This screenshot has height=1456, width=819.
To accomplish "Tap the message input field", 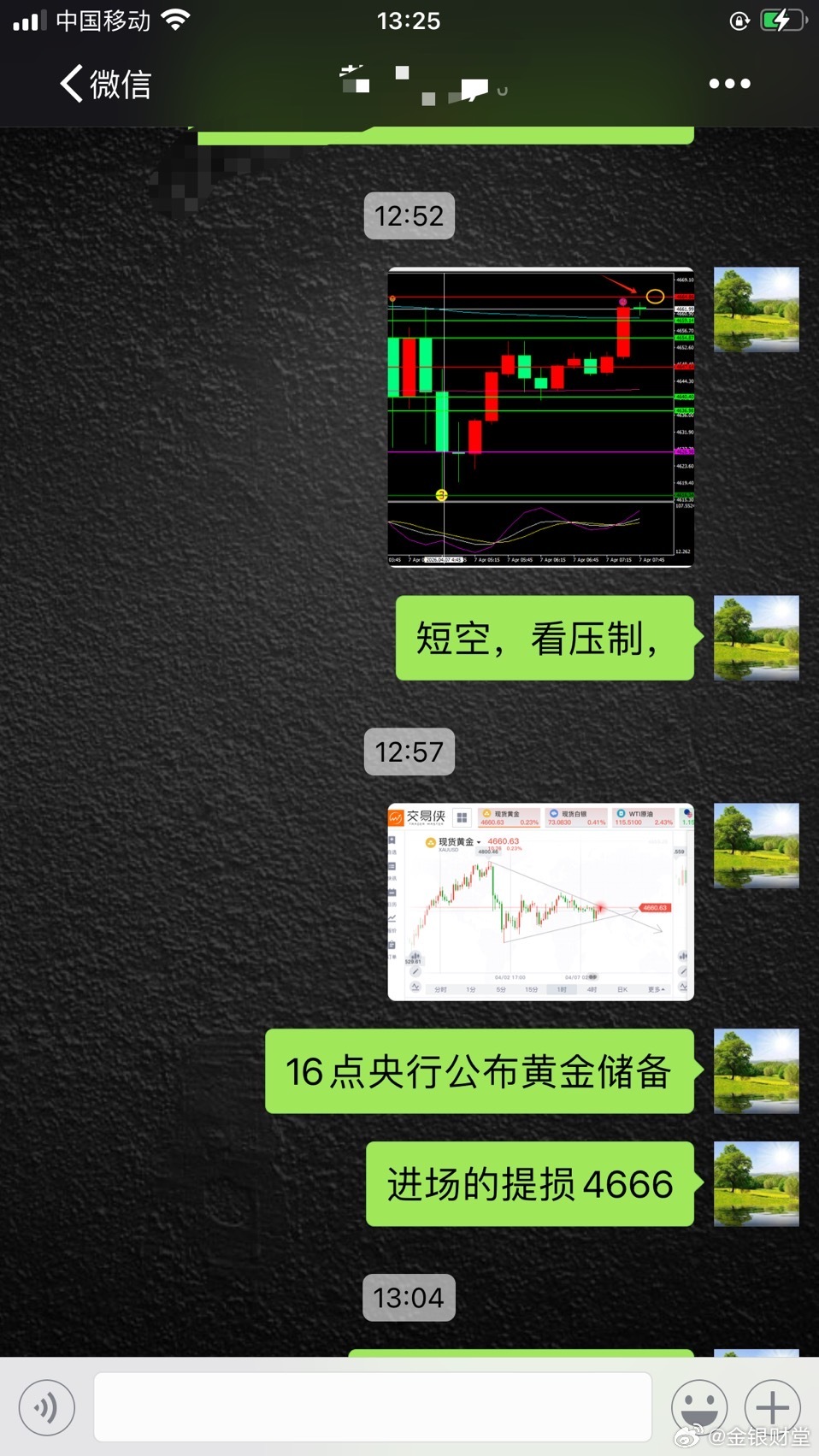I will [x=372, y=1407].
